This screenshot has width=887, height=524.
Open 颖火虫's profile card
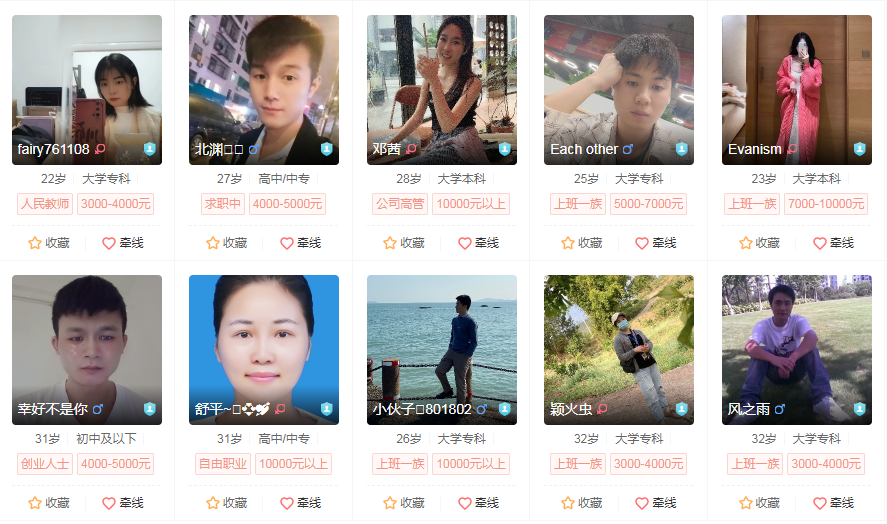click(x=619, y=349)
